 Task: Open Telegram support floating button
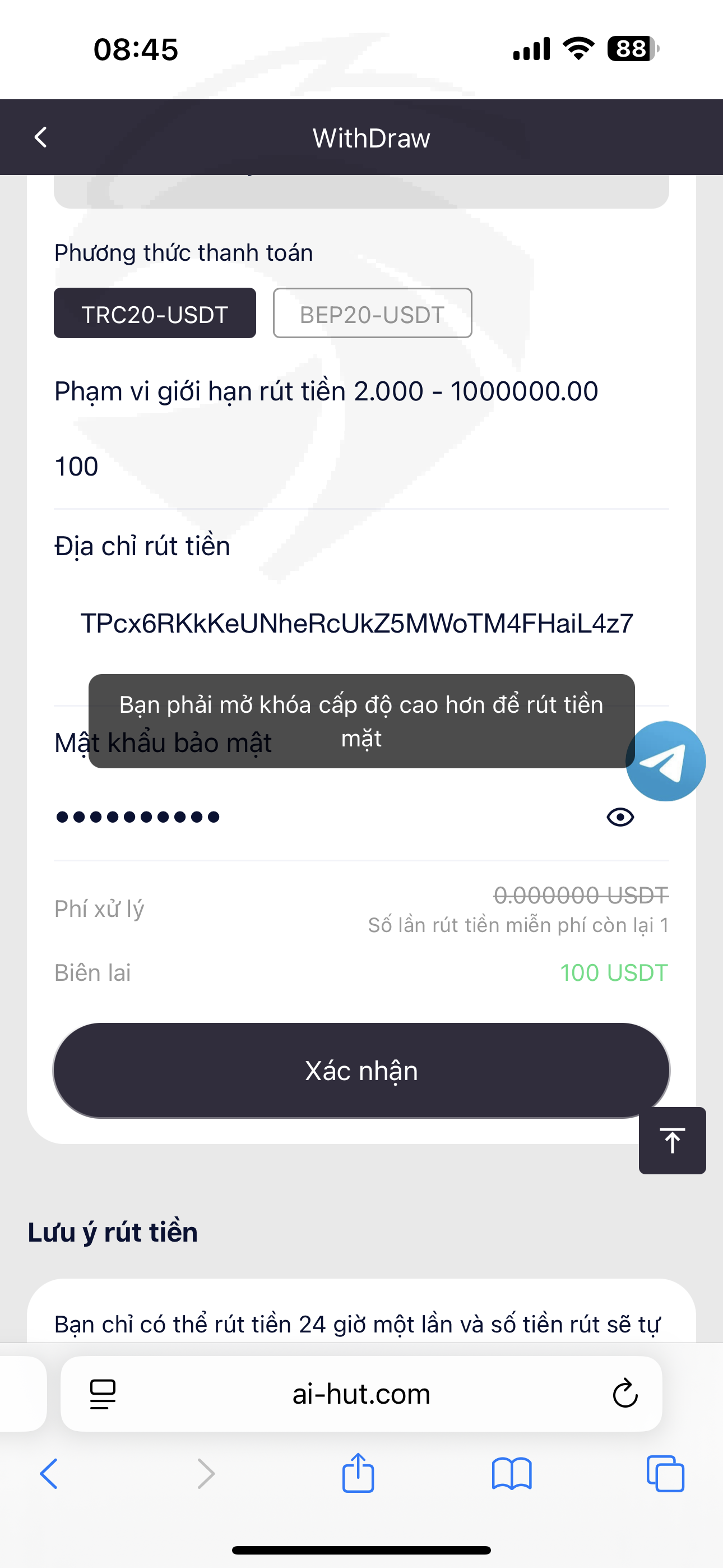(x=666, y=761)
